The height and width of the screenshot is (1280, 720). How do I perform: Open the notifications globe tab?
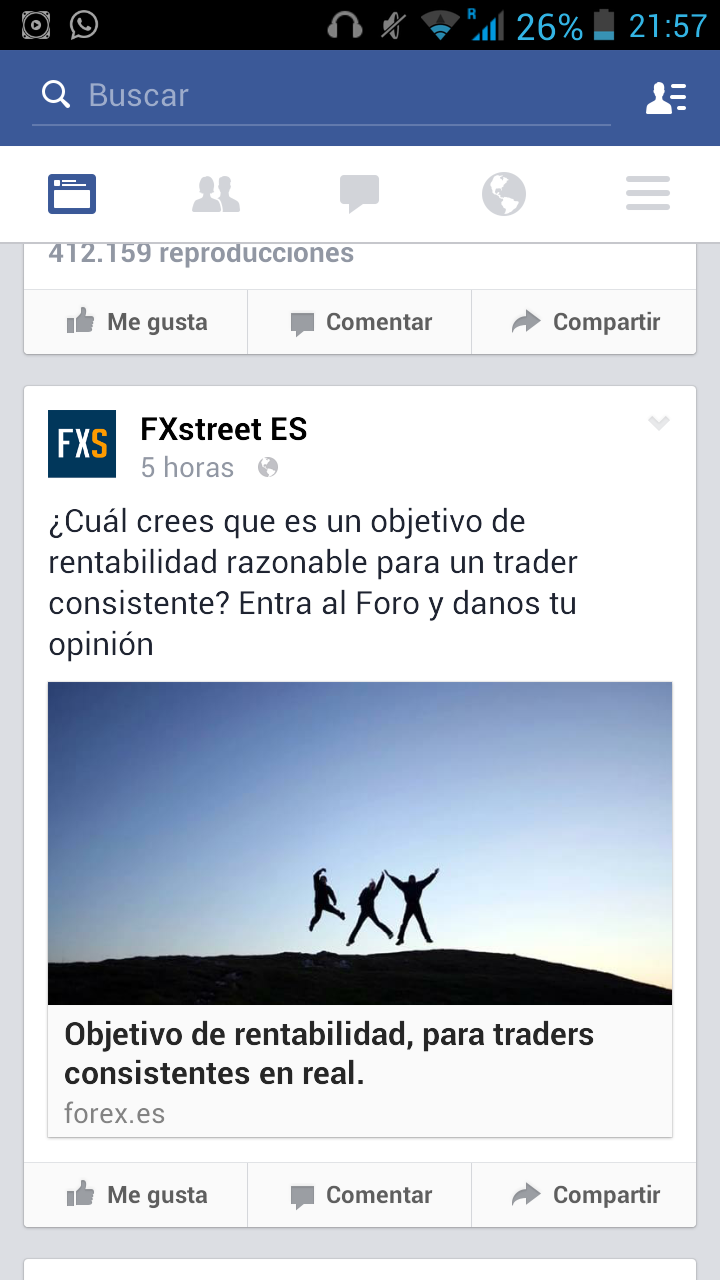(503, 193)
